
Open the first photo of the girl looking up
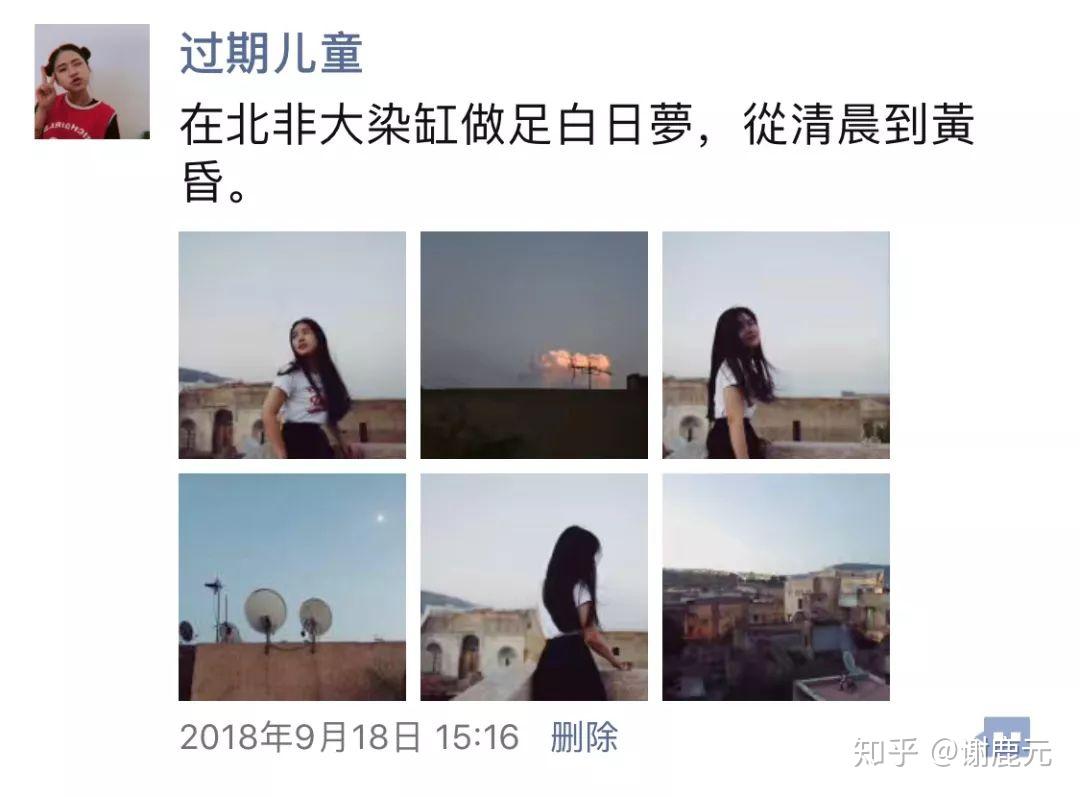tap(292, 345)
